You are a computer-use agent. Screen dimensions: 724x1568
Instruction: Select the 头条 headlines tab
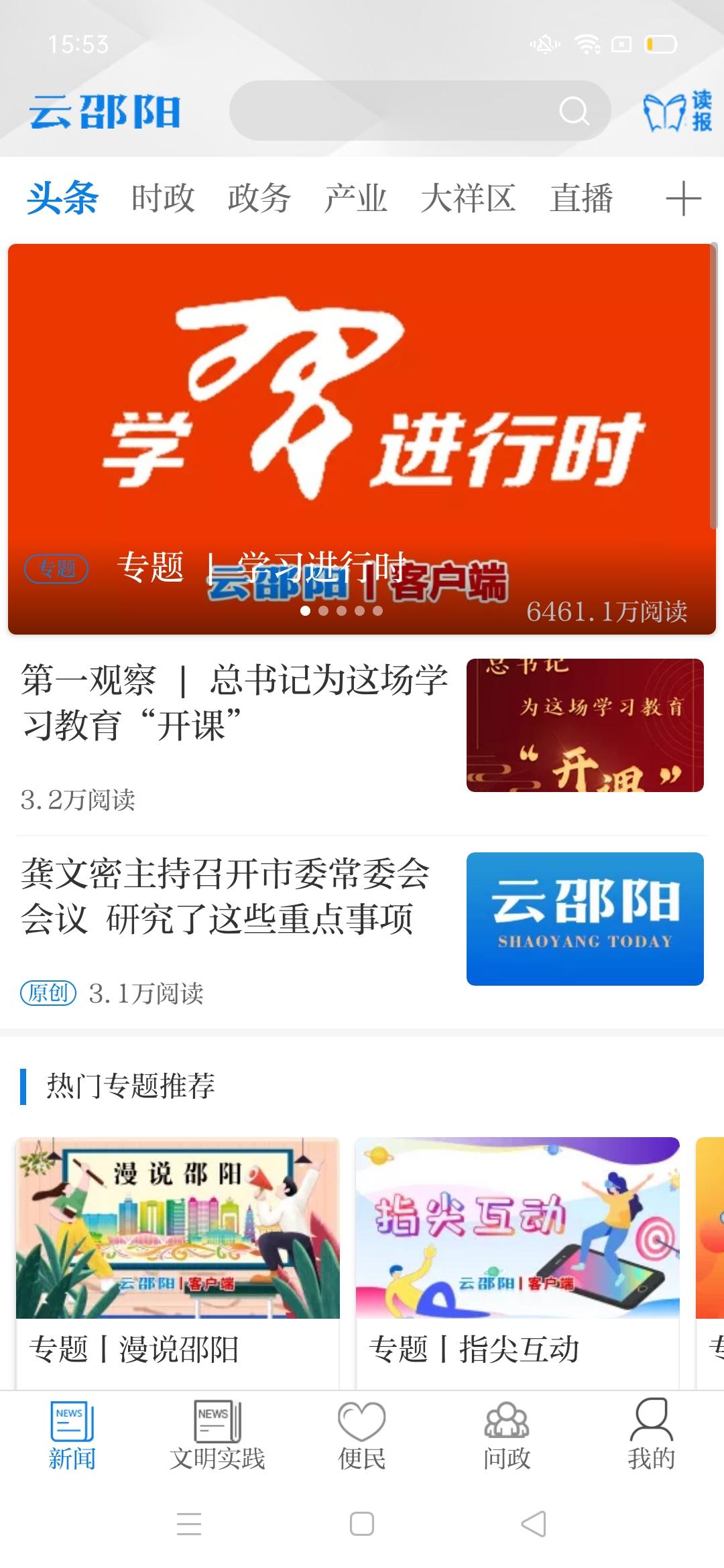click(x=62, y=198)
